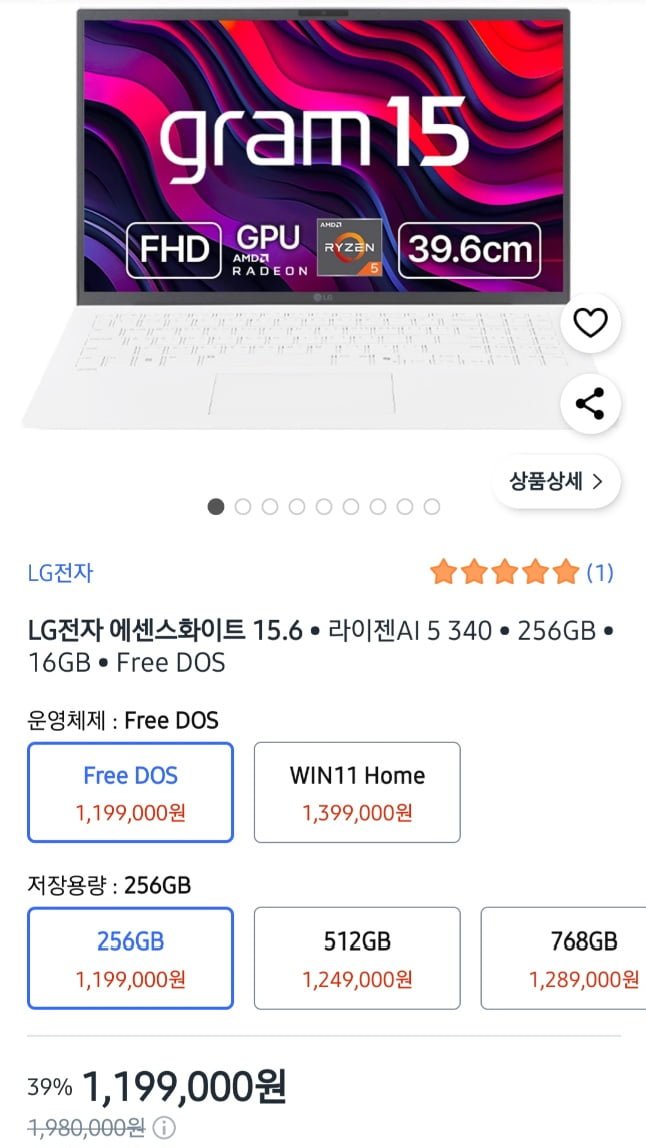Share this product

click(x=590, y=404)
